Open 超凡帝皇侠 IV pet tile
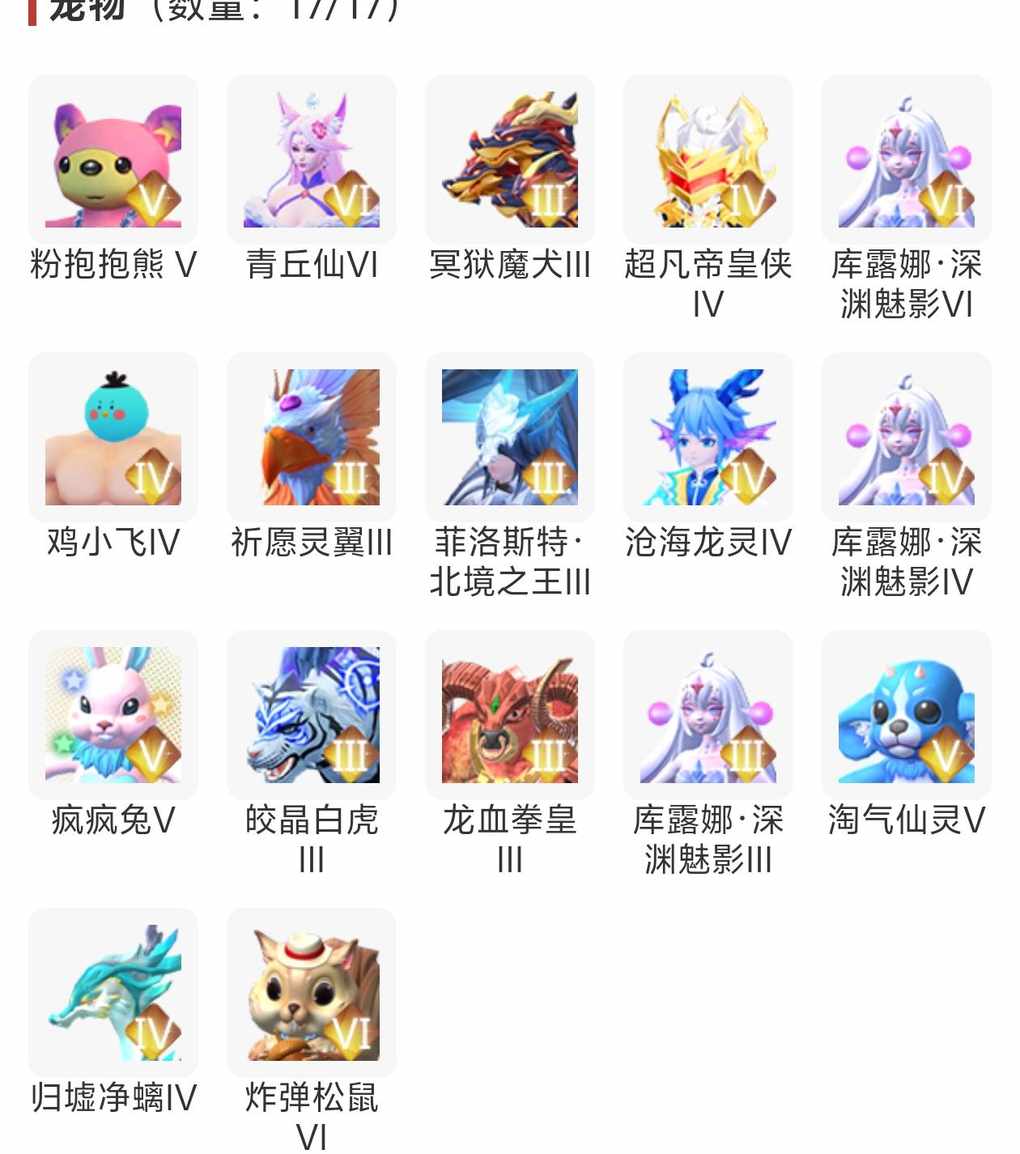Screen dimensions: 1020x1154 click(x=707, y=160)
